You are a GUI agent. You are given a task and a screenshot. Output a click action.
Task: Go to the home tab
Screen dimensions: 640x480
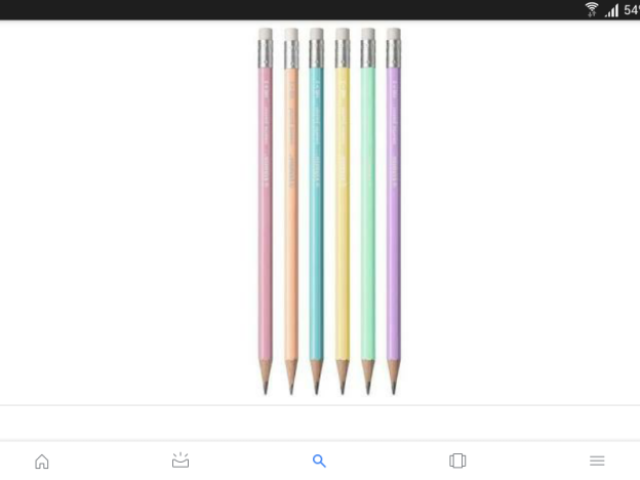click(42, 461)
